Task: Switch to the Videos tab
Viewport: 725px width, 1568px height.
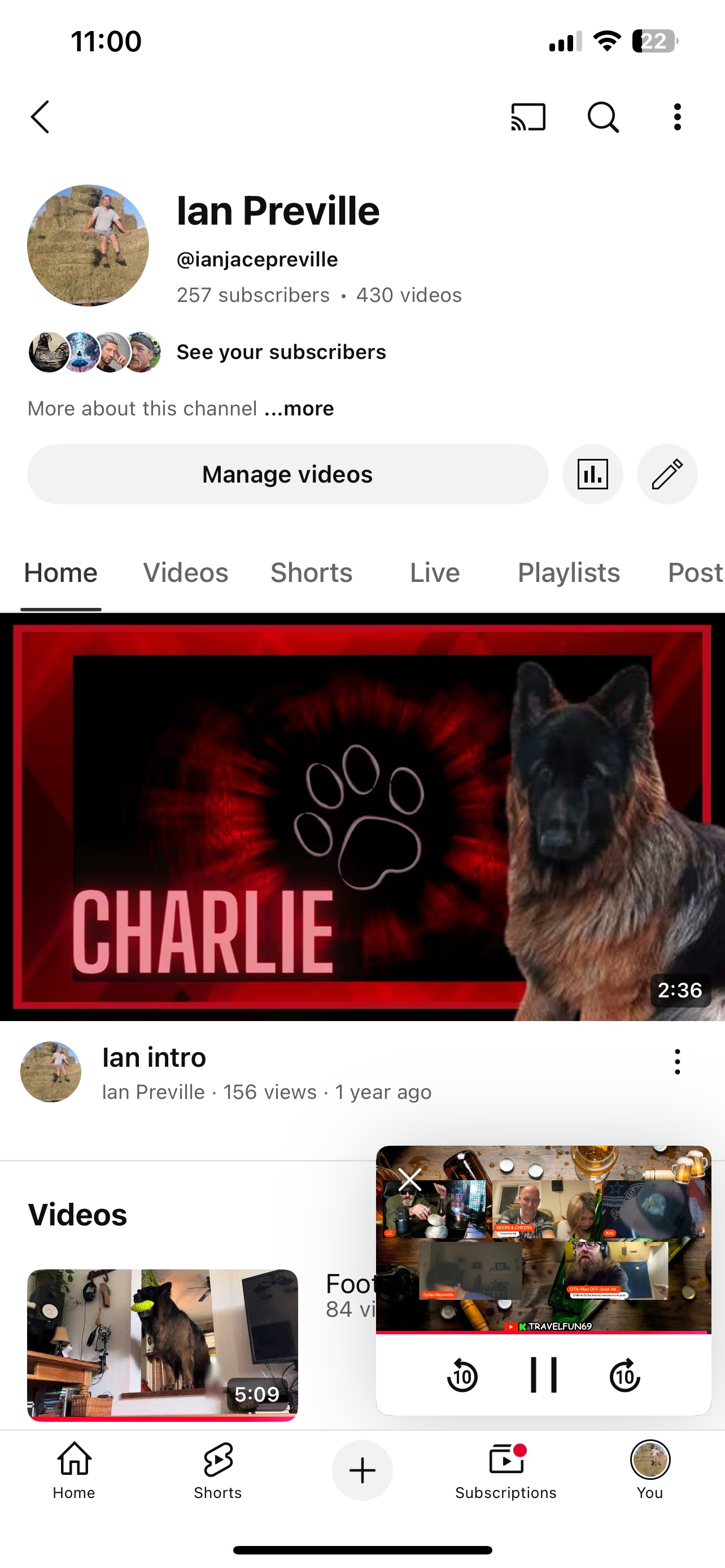Action: pyautogui.click(x=186, y=573)
